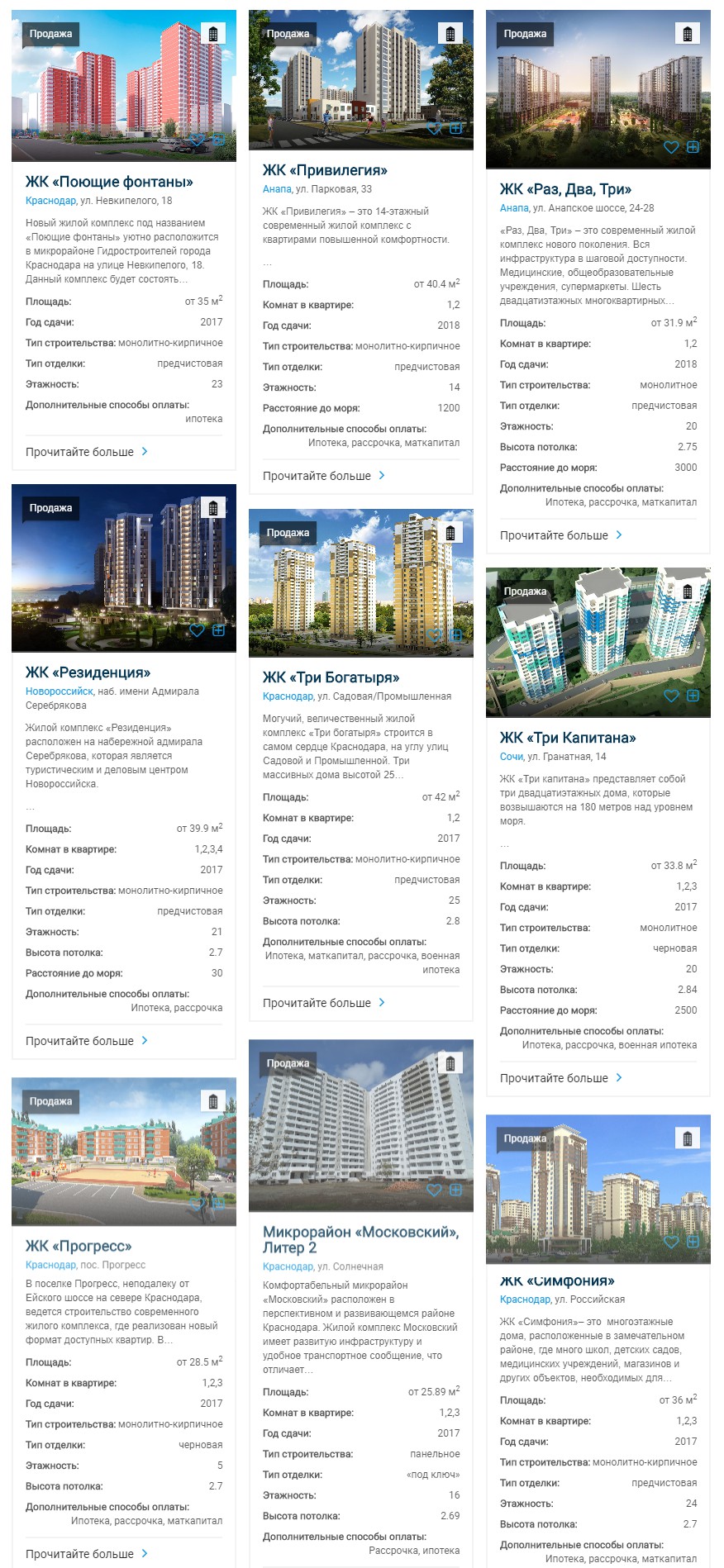724x1568 pixels.
Task: Tap «Прочитайте больше» under ЖК «Раз, Два, Три»
Action: tap(561, 535)
